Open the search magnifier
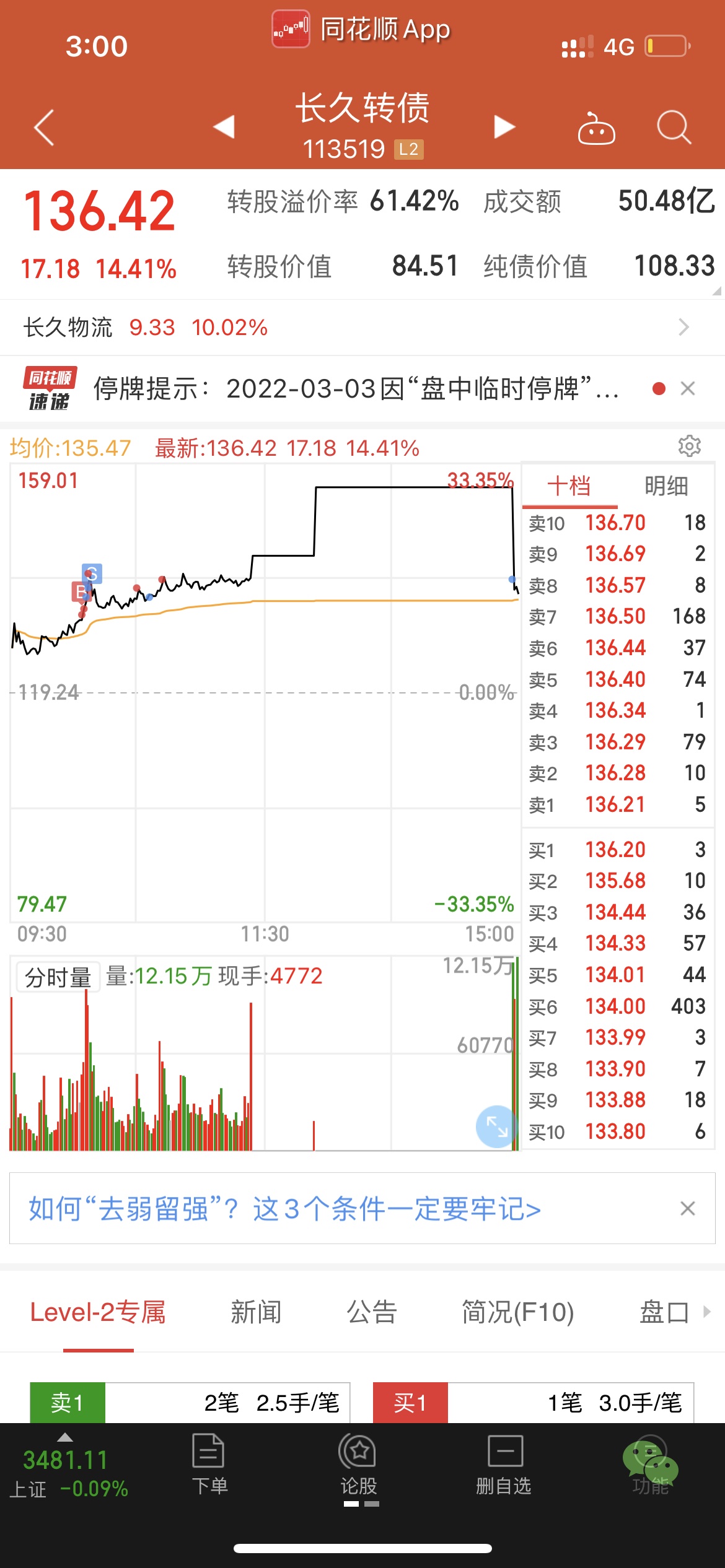 point(674,128)
